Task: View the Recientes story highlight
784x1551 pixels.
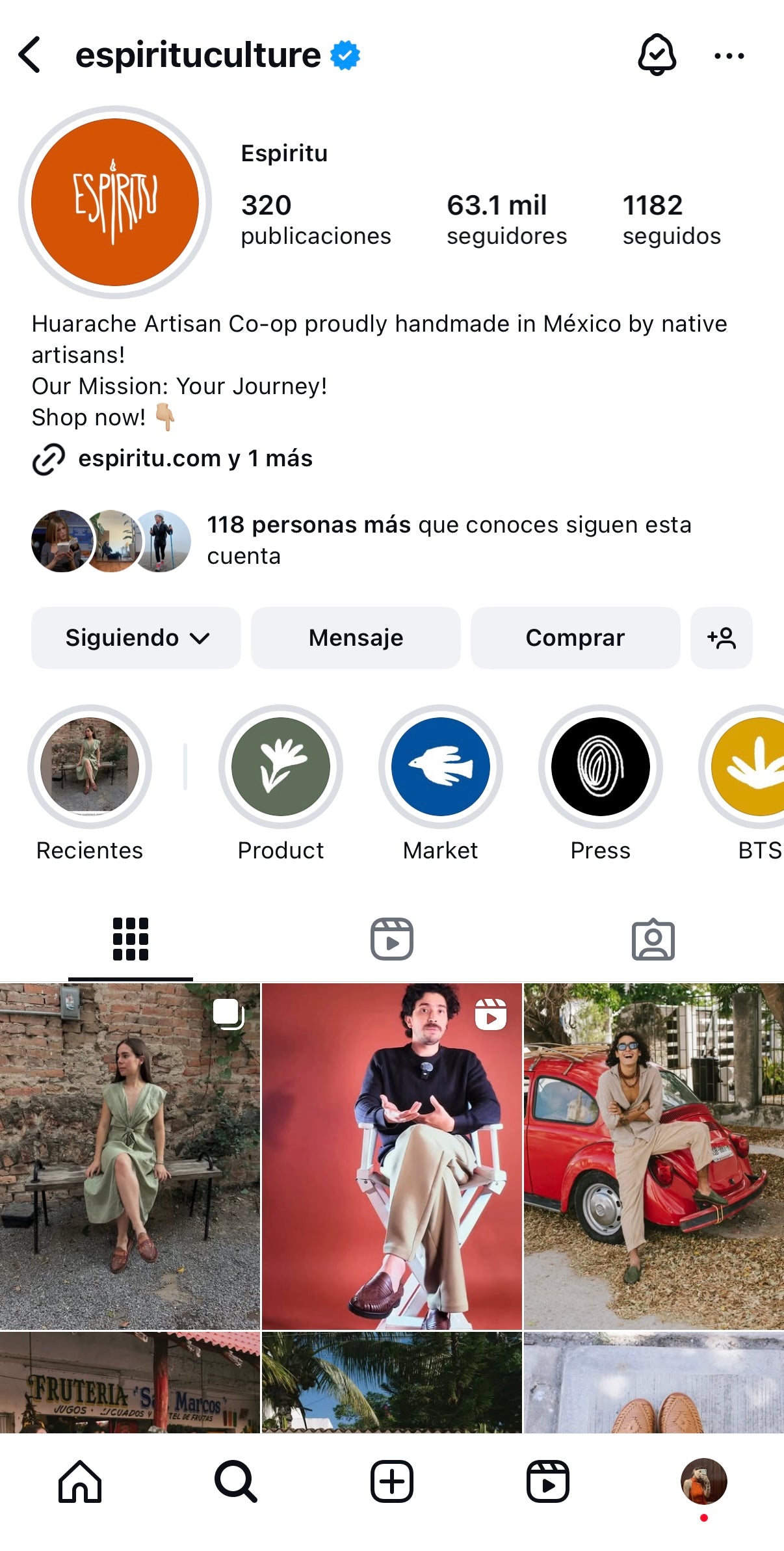Action: click(x=90, y=767)
